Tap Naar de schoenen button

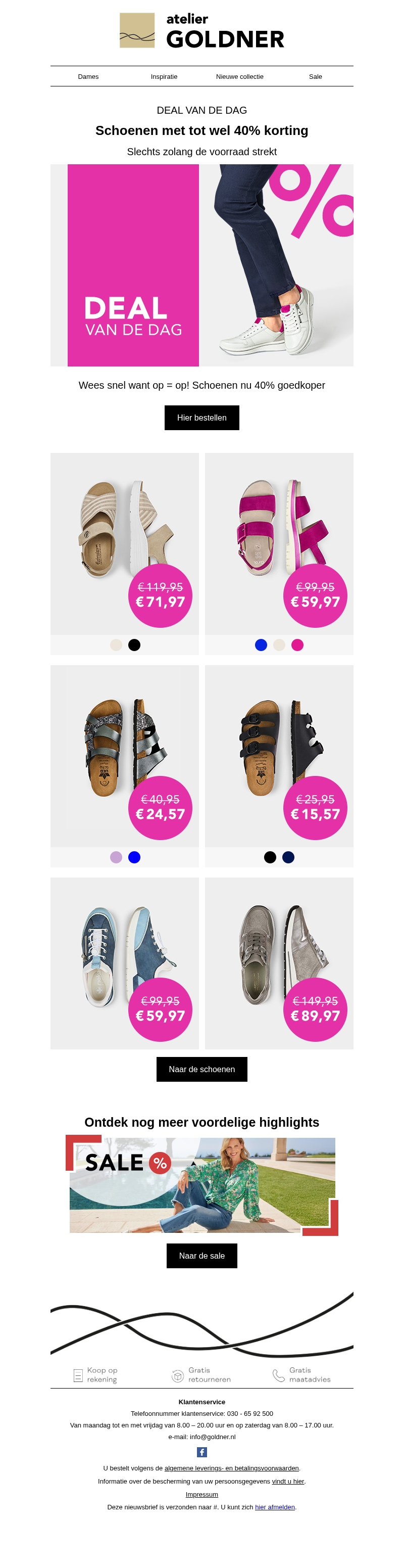tap(201, 1070)
